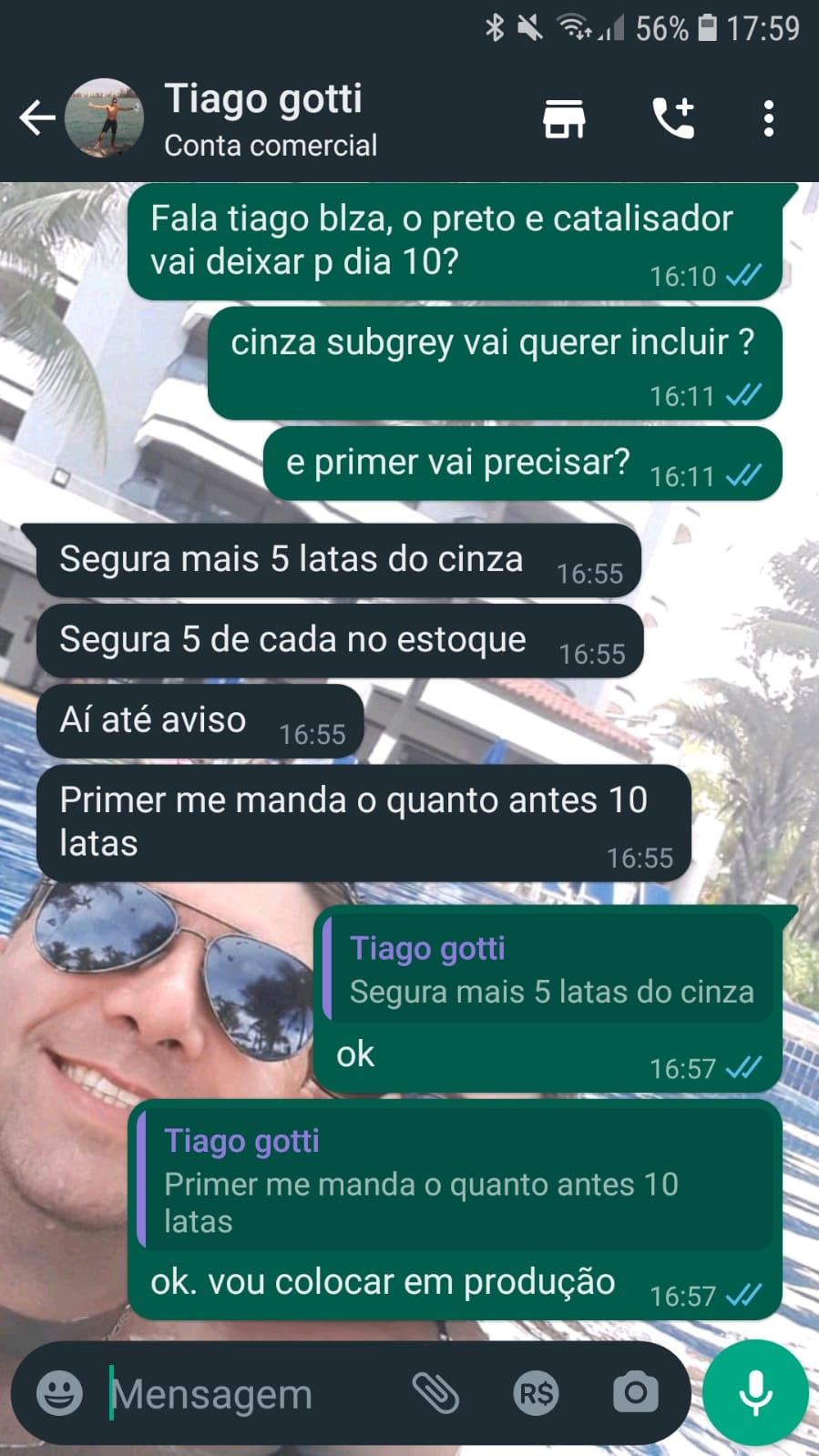819x1456 pixels.
Task: Focus the Mensagem text field
Action: [246, 1394]
